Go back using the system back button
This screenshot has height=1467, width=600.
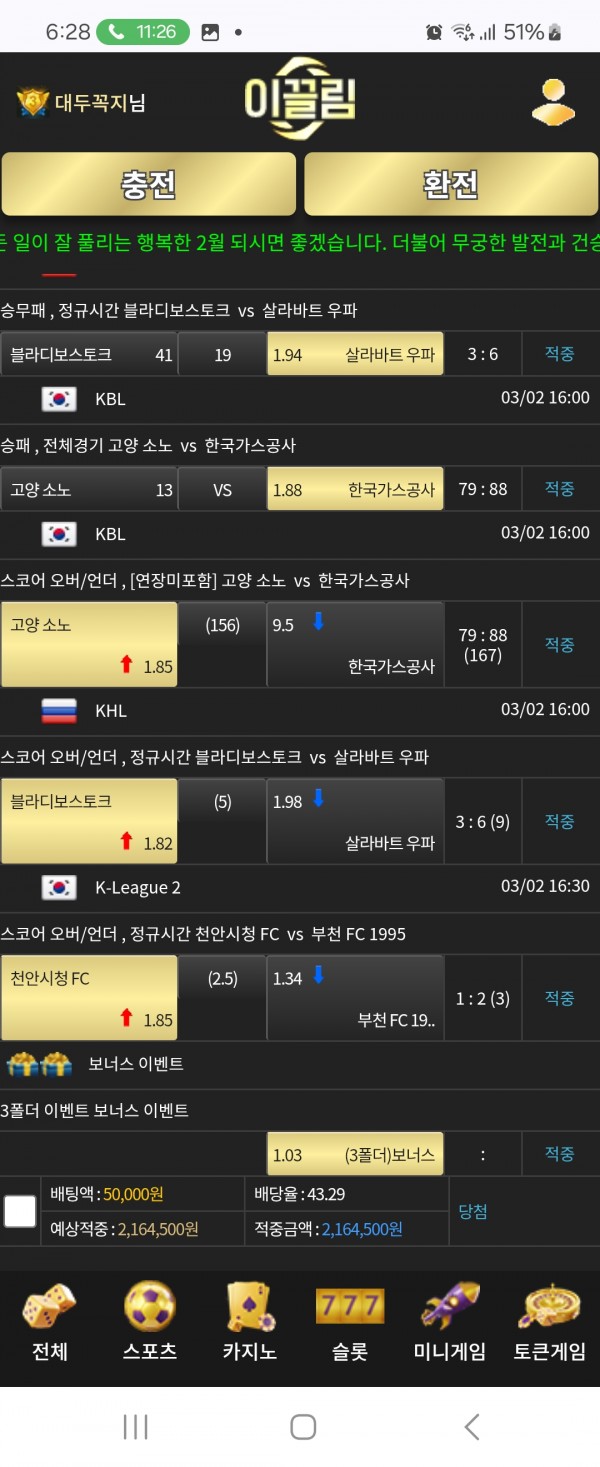pyautogui.click(x=471, y=1426)
